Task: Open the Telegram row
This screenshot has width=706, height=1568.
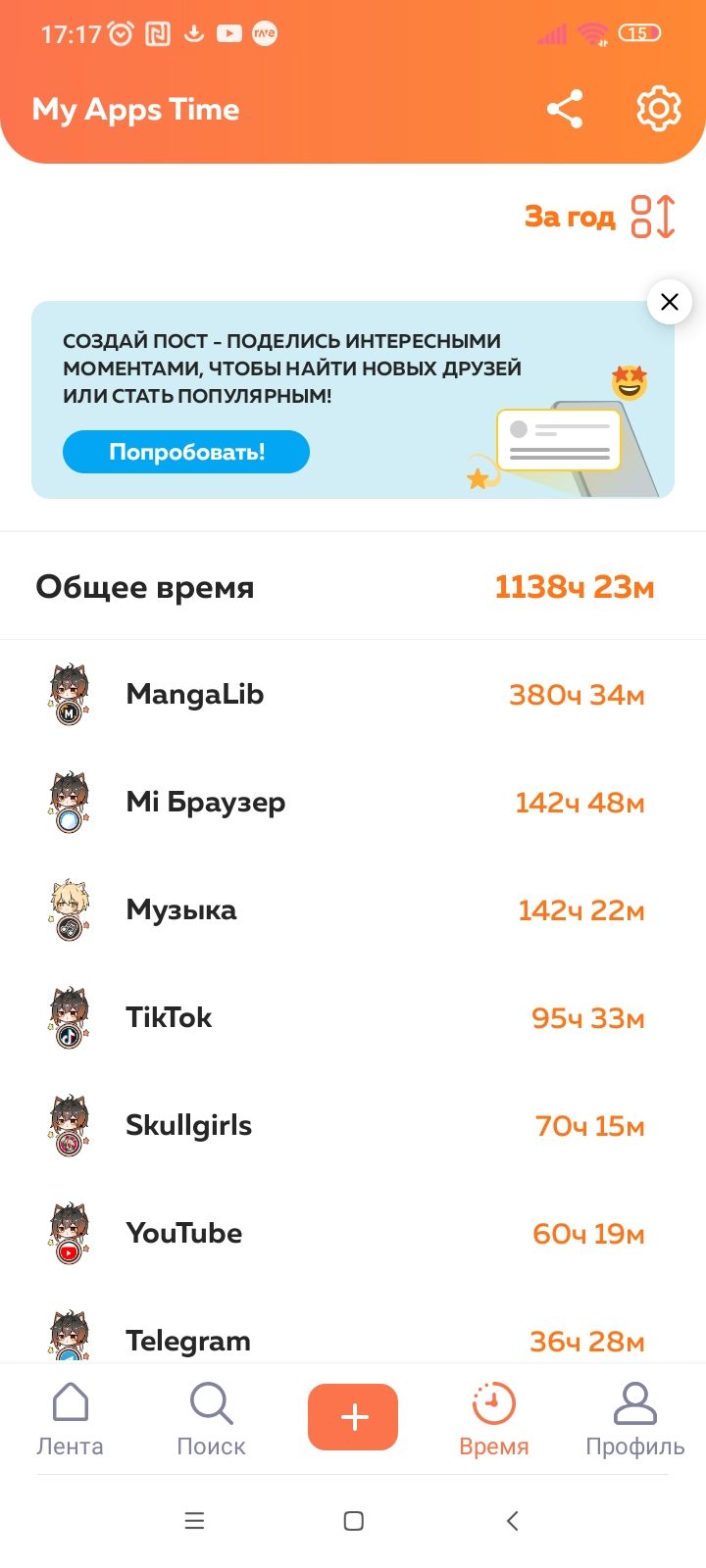Action: [353, 1340]
